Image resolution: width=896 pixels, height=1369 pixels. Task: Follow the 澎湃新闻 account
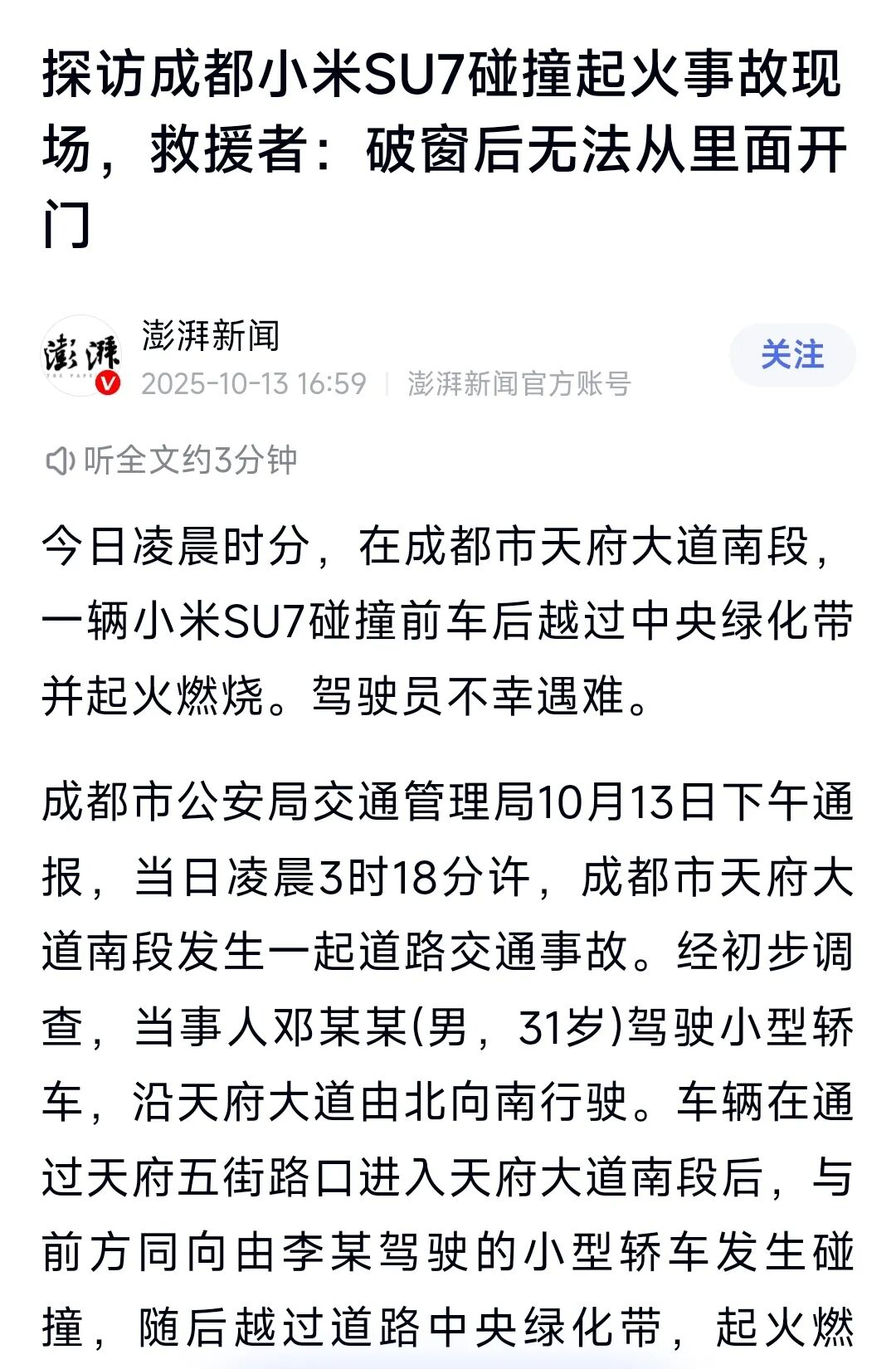[x=791, y=355]
